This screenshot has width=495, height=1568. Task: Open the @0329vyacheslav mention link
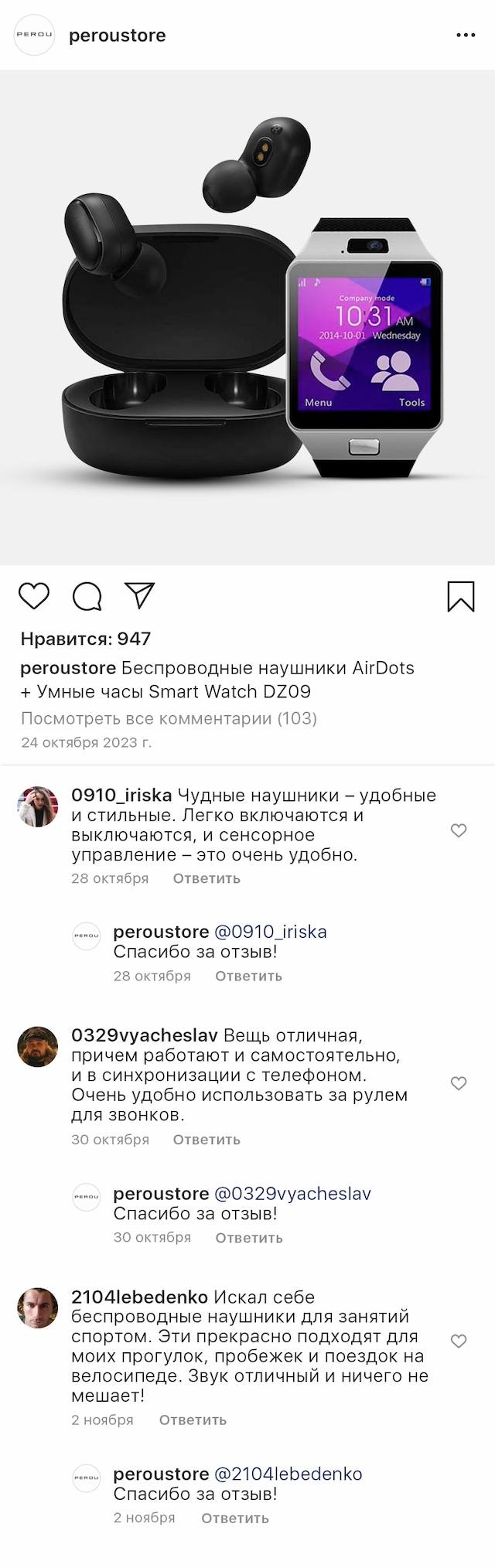point(292,1193)
